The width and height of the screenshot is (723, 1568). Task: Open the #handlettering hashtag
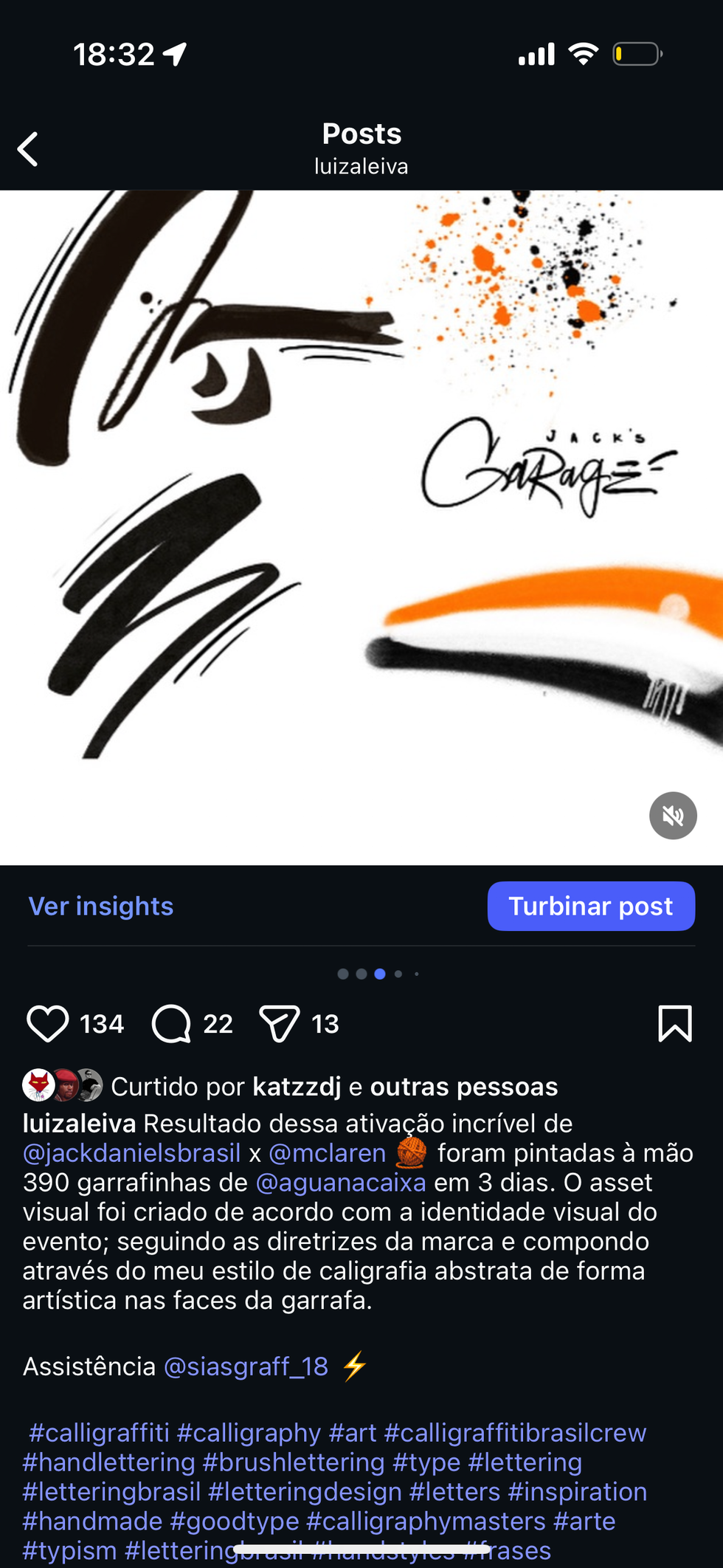click(x=108, y=1462)
